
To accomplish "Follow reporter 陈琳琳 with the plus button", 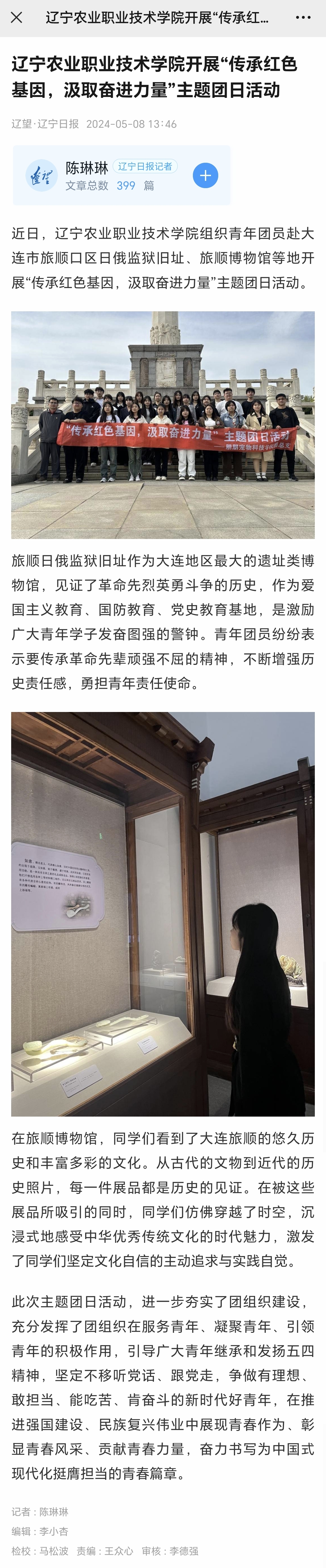I will tap(206, 176).
